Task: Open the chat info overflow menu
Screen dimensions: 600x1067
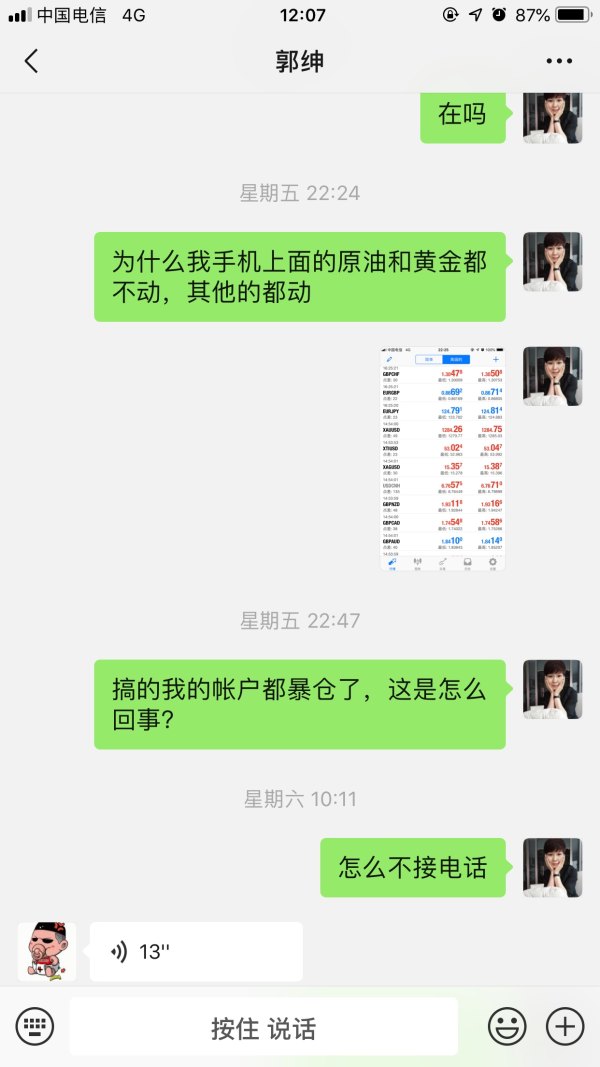Action: (x=559, y=61)
